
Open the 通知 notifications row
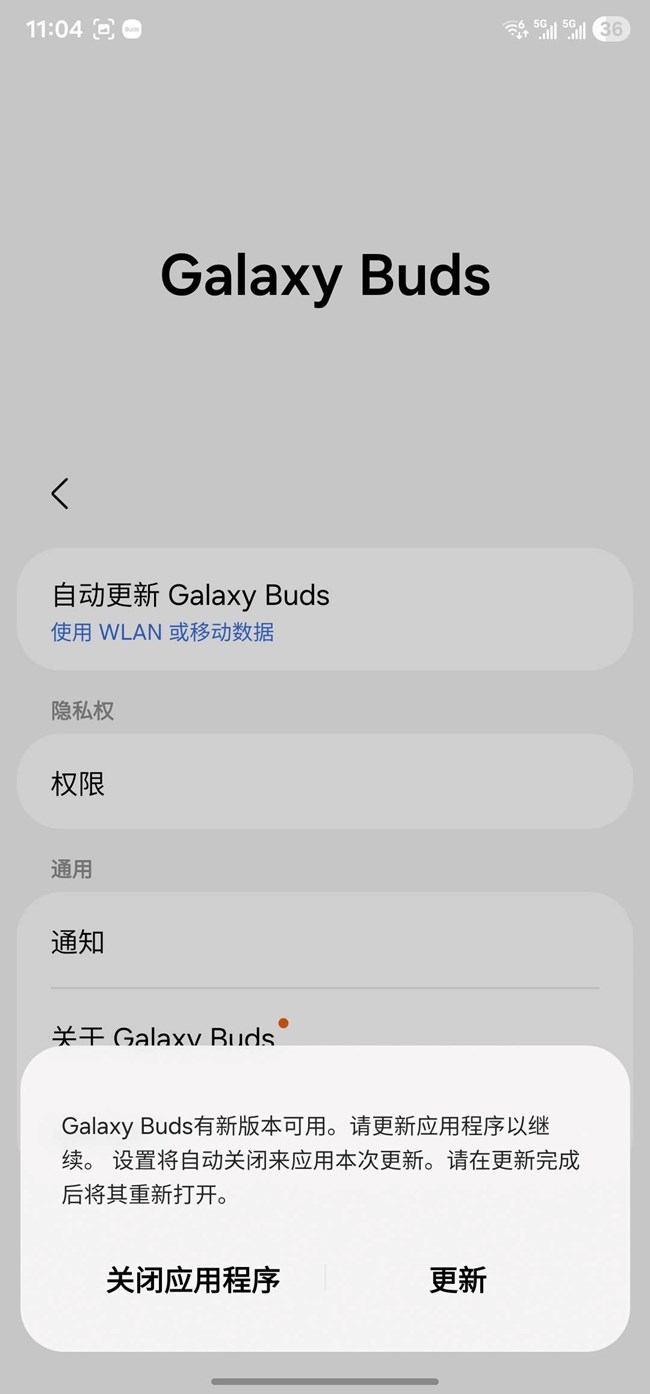pyautogui.click(x=325, y=941)
